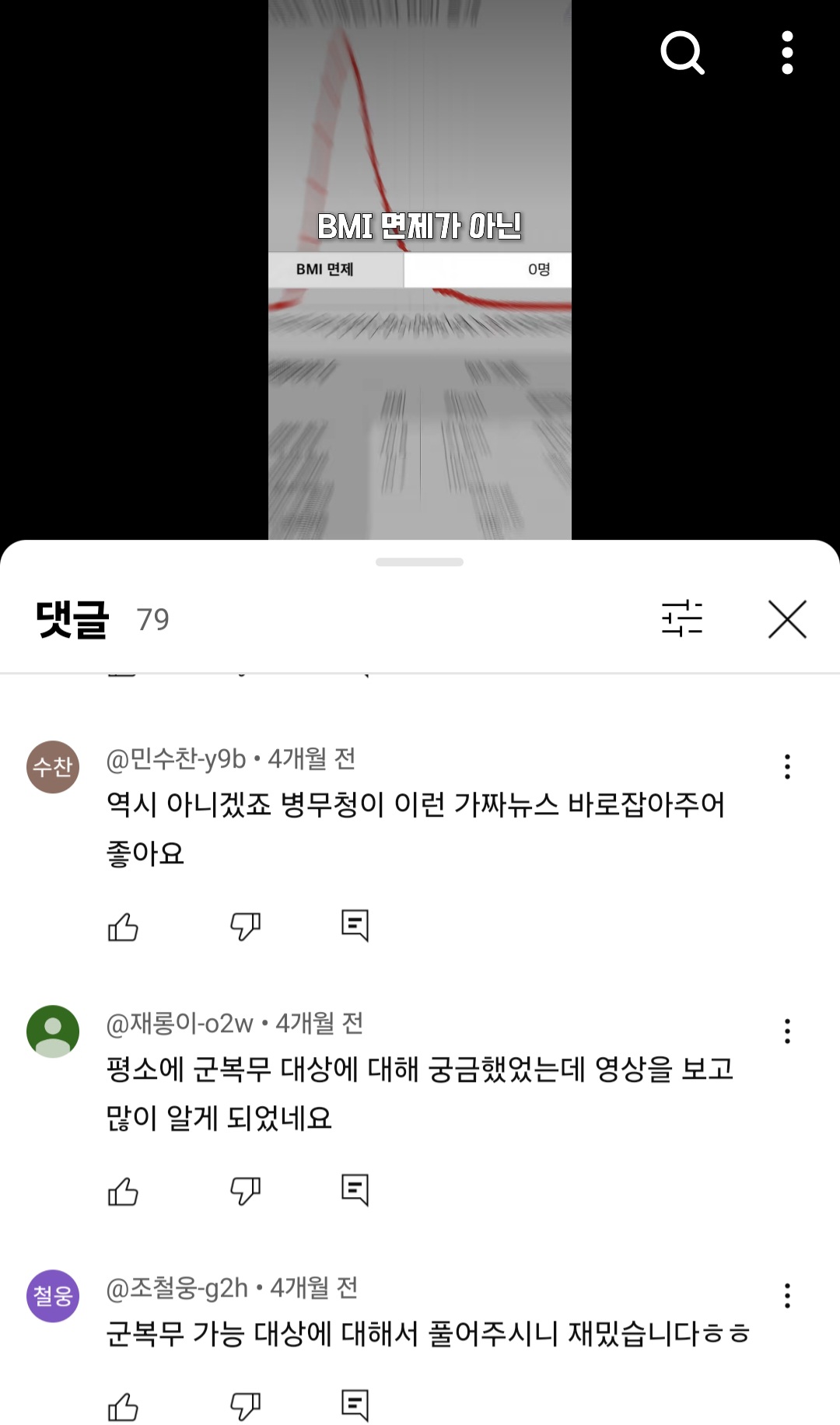
Task: Open more options for @민수찬-y9b's comment
Action: tap(787, 767)
